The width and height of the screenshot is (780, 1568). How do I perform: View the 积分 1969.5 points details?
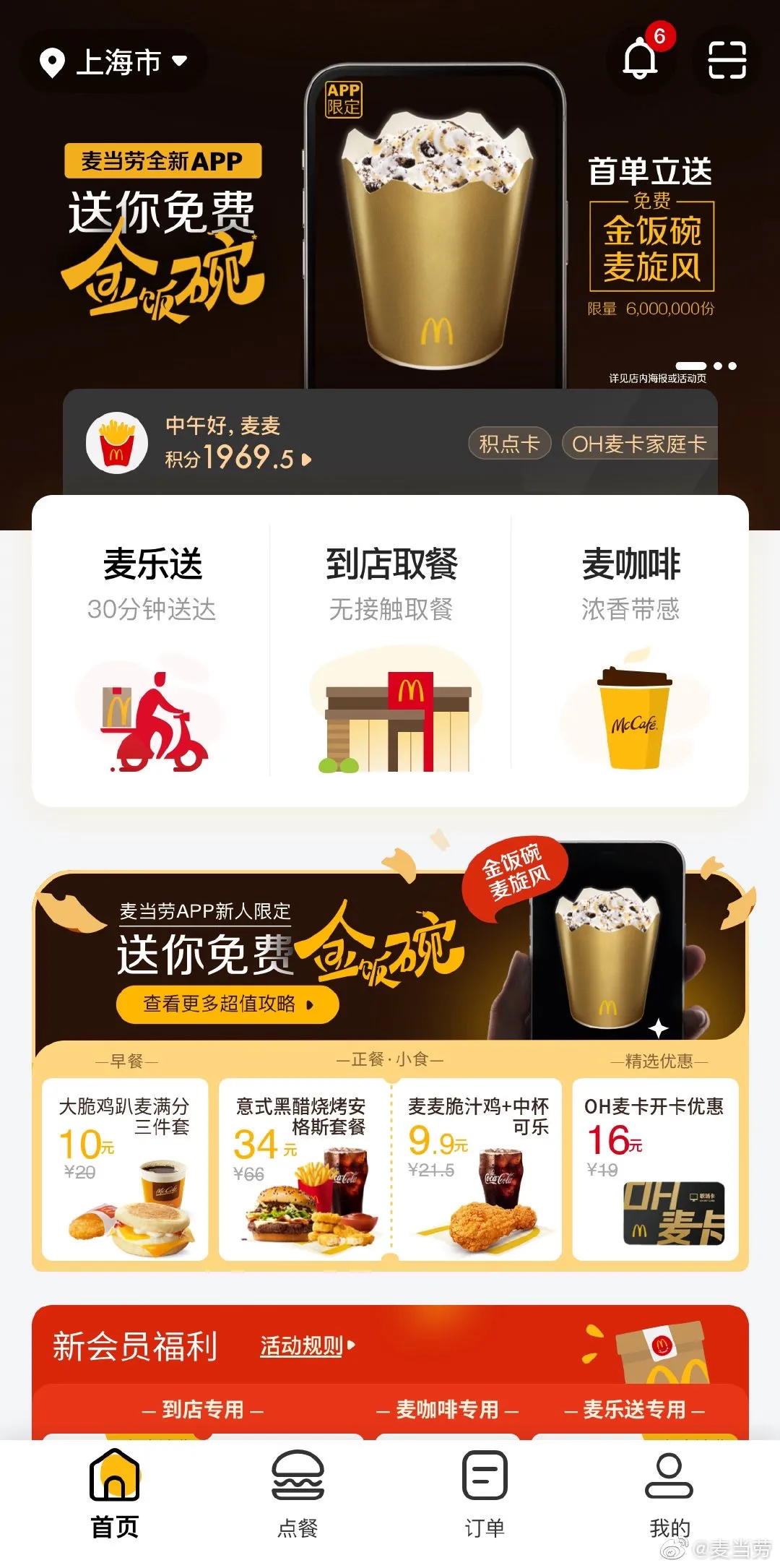point(238,458)
